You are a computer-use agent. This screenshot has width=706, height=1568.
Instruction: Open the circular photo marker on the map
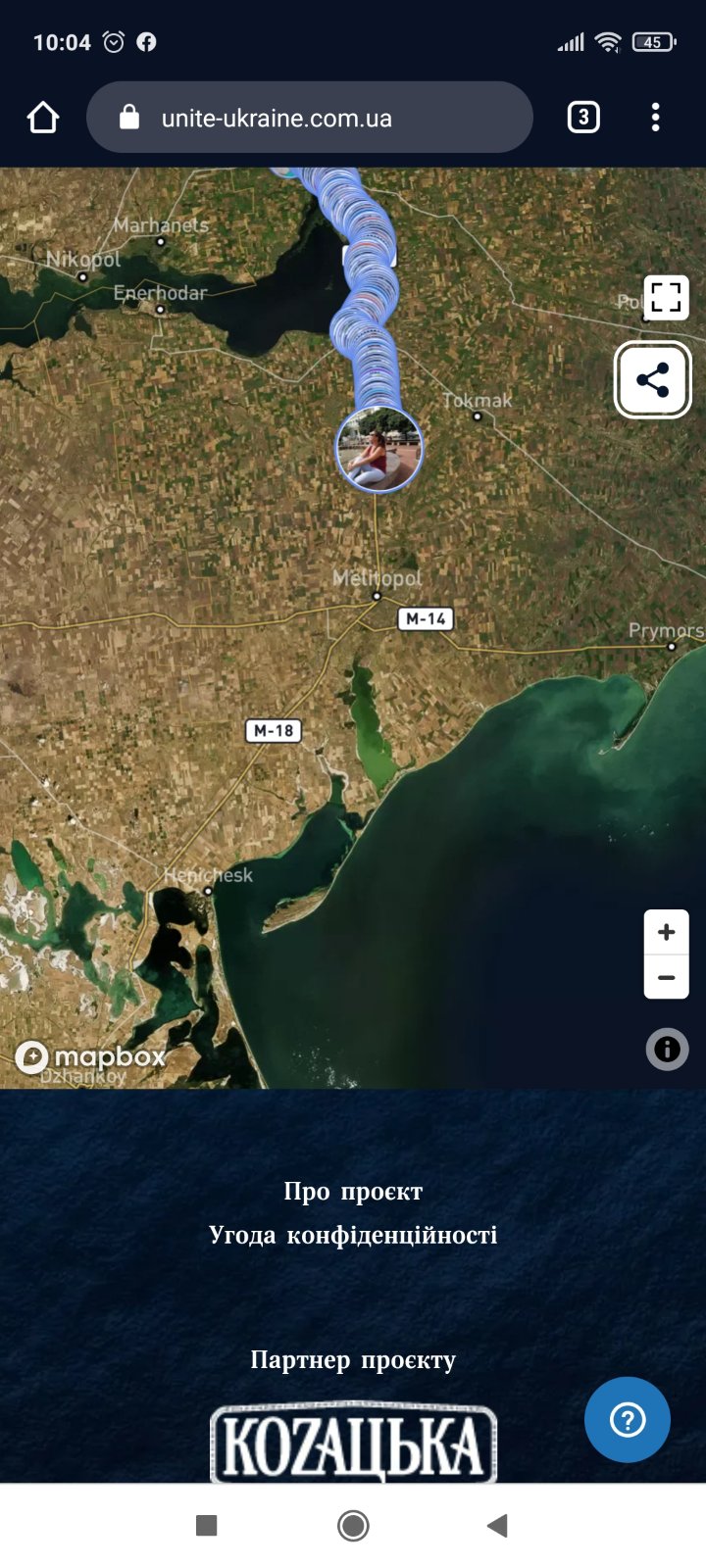[379, 449]
